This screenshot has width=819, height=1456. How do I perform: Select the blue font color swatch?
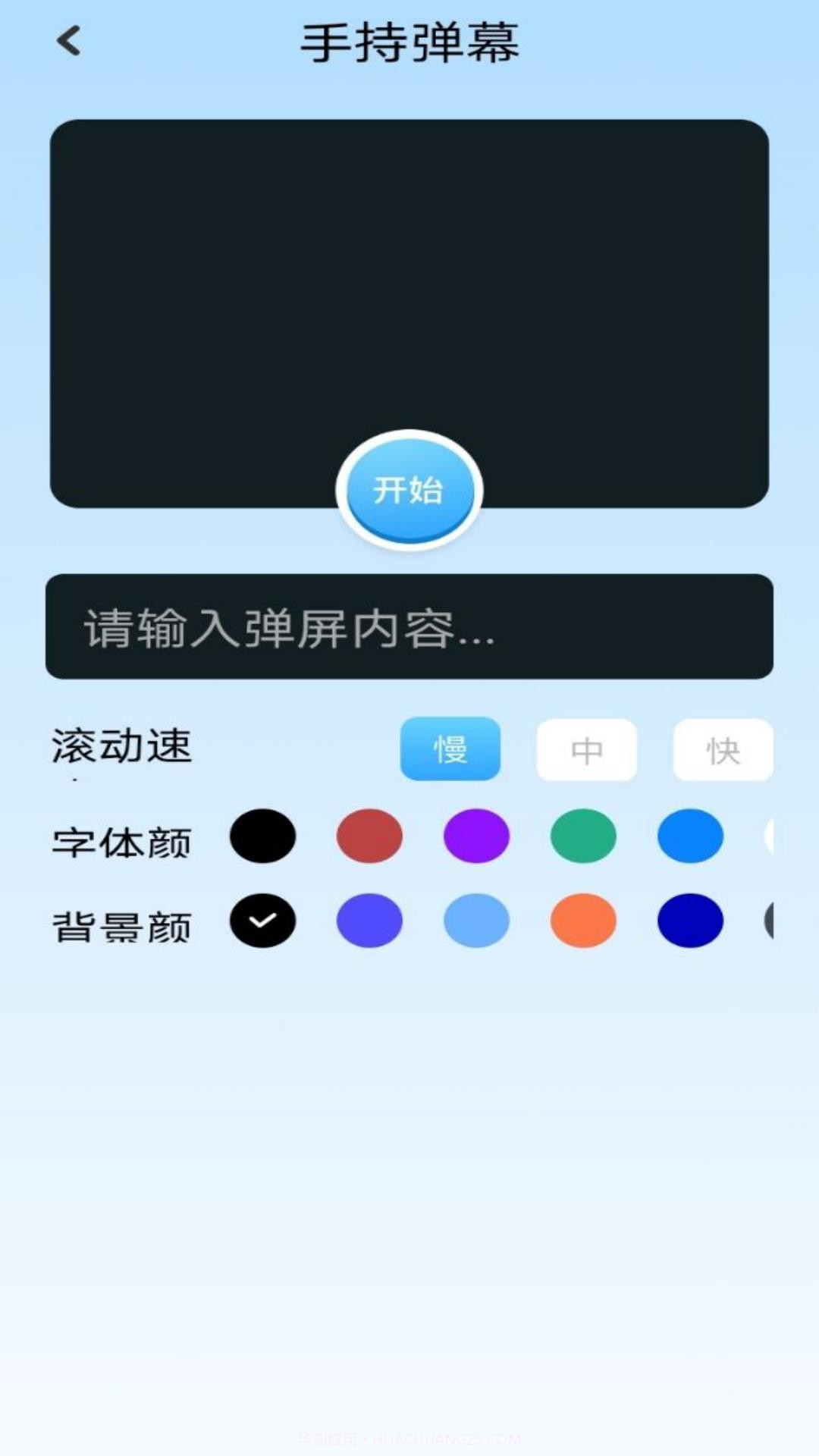coord(690,836)
